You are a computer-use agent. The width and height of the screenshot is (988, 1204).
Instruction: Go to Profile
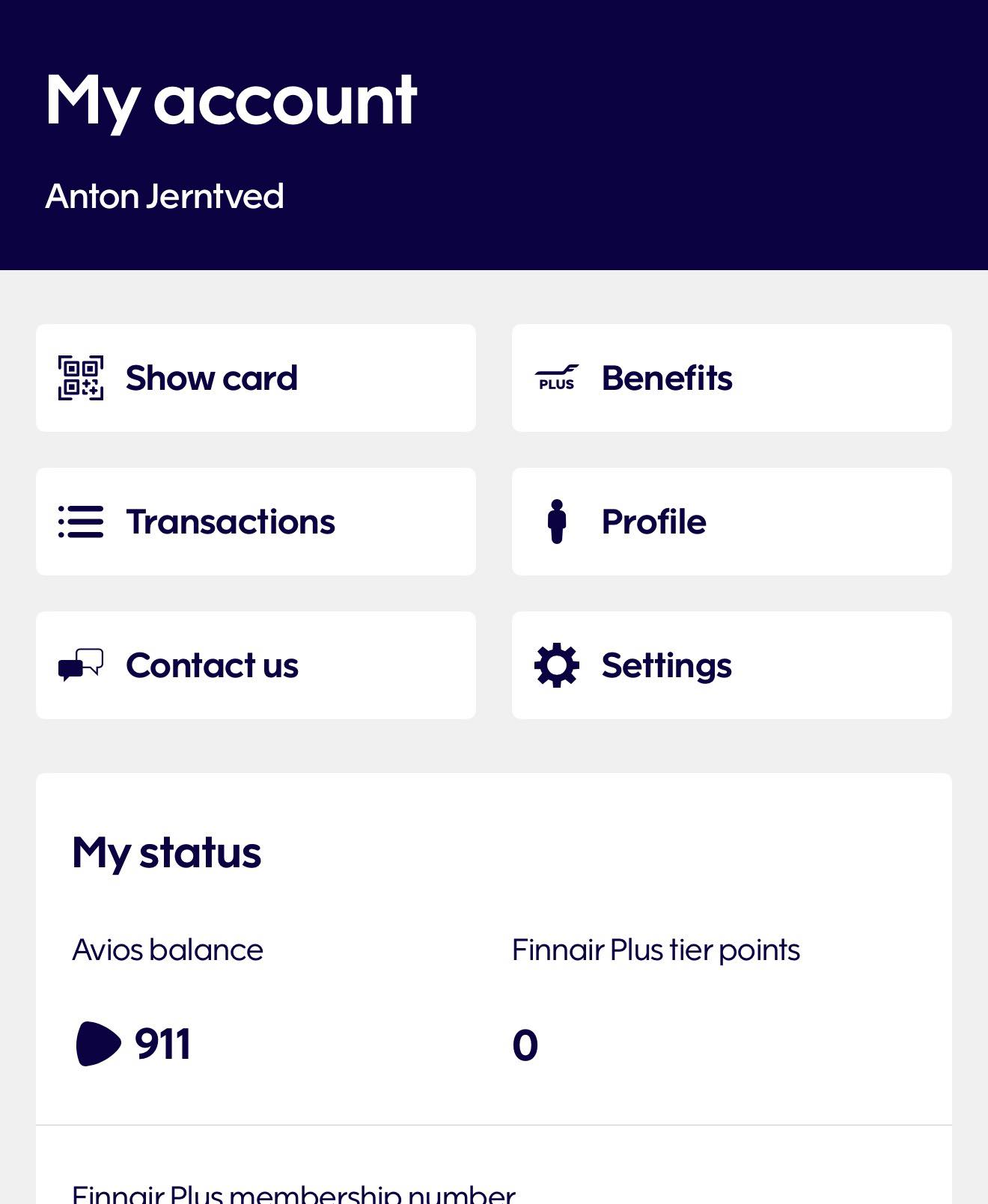[x=731, y=522]
